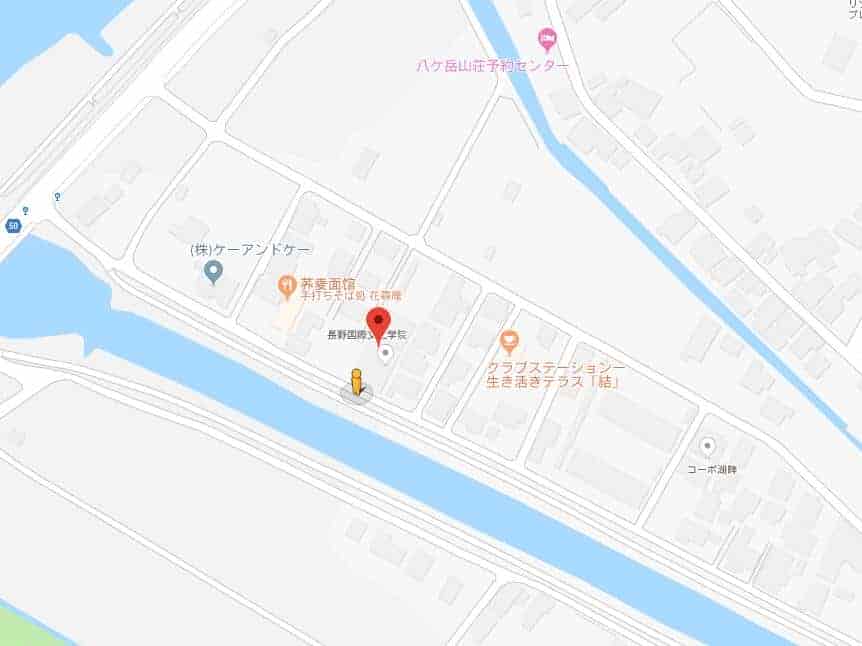The height and width of the screenshot is (646, 862).
Task: Open the クラブステーション café marker
Action: click(x=508, y=343)
